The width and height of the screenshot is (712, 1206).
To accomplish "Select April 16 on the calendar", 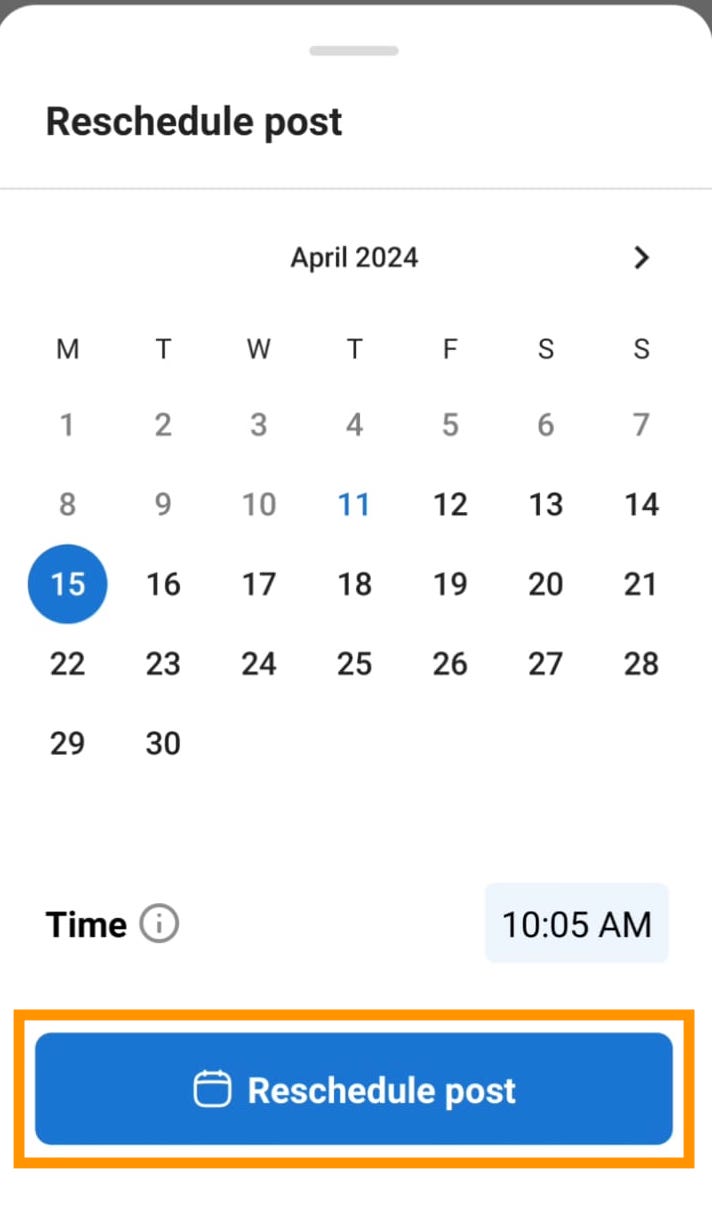I will [163, 584].
